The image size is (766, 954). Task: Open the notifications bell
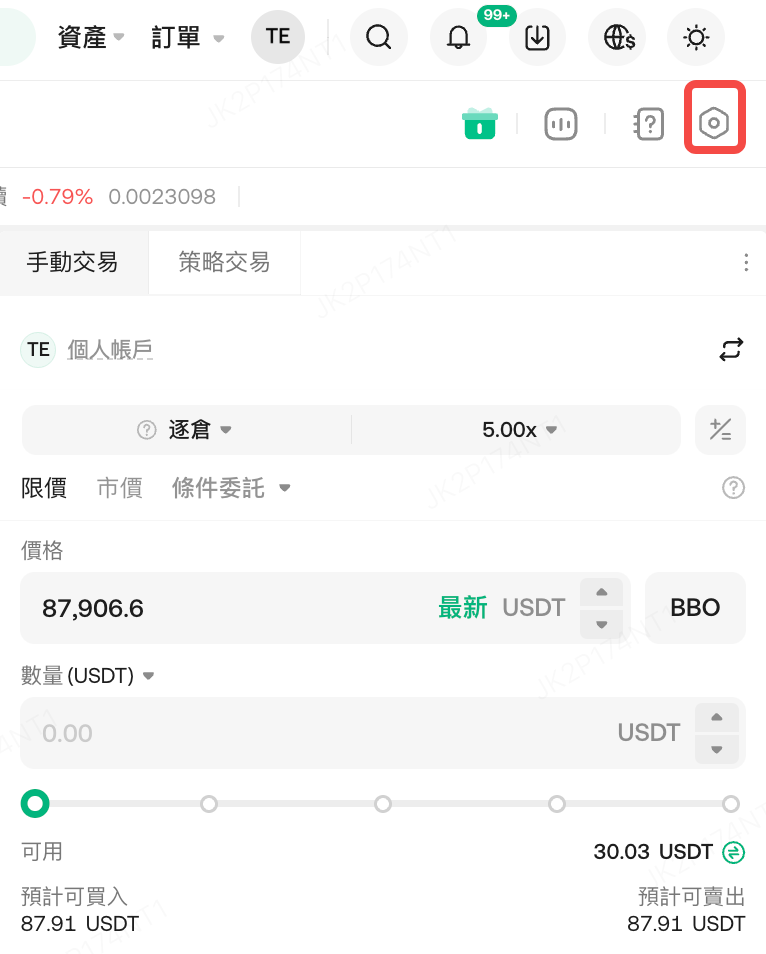pos(458,37)
